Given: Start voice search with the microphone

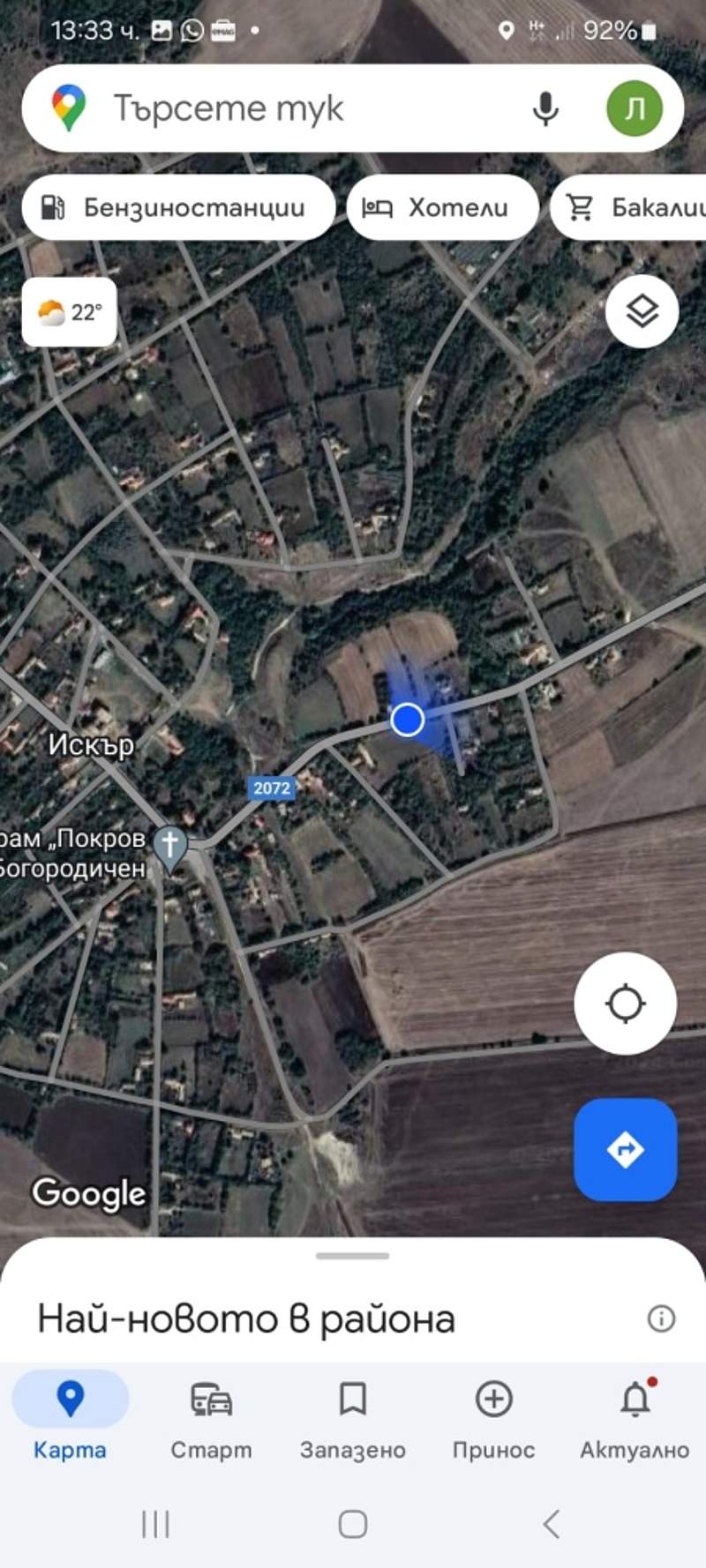Looking at the screenshot, I should click(545, 108).
